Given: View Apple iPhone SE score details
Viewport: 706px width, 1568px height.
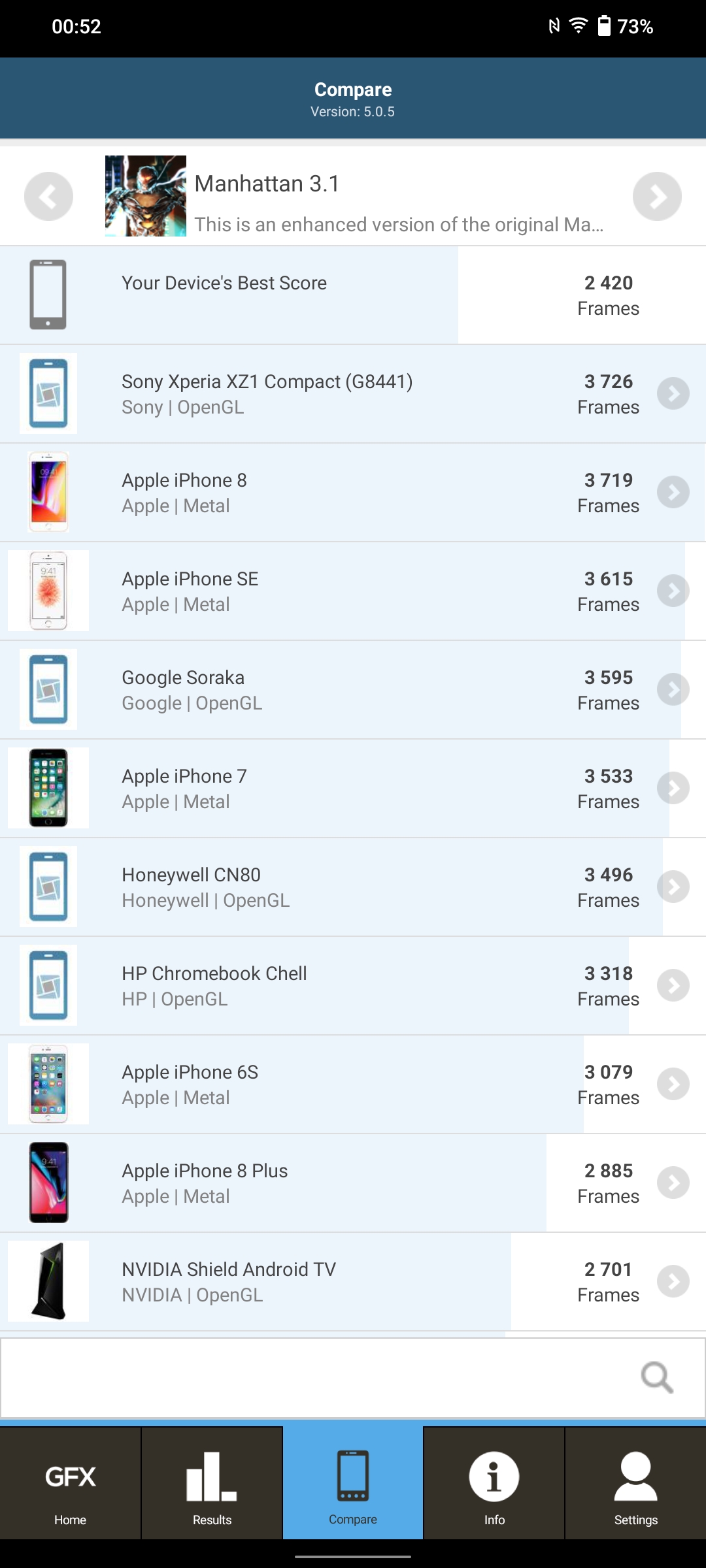Looking at the screenshot, I should pyautogui.click(x=353, y=591).
